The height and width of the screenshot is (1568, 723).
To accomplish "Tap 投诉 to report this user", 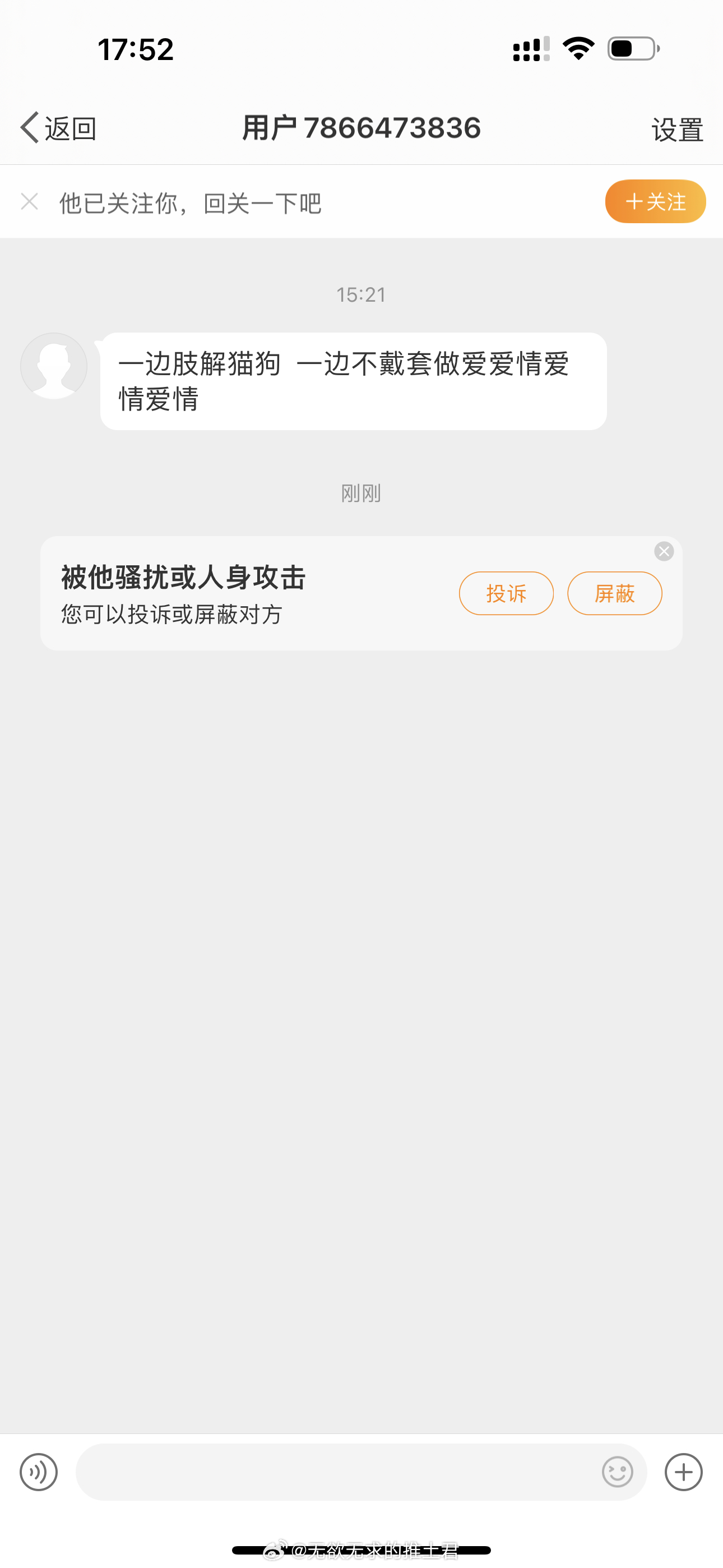I will point(506,593).
